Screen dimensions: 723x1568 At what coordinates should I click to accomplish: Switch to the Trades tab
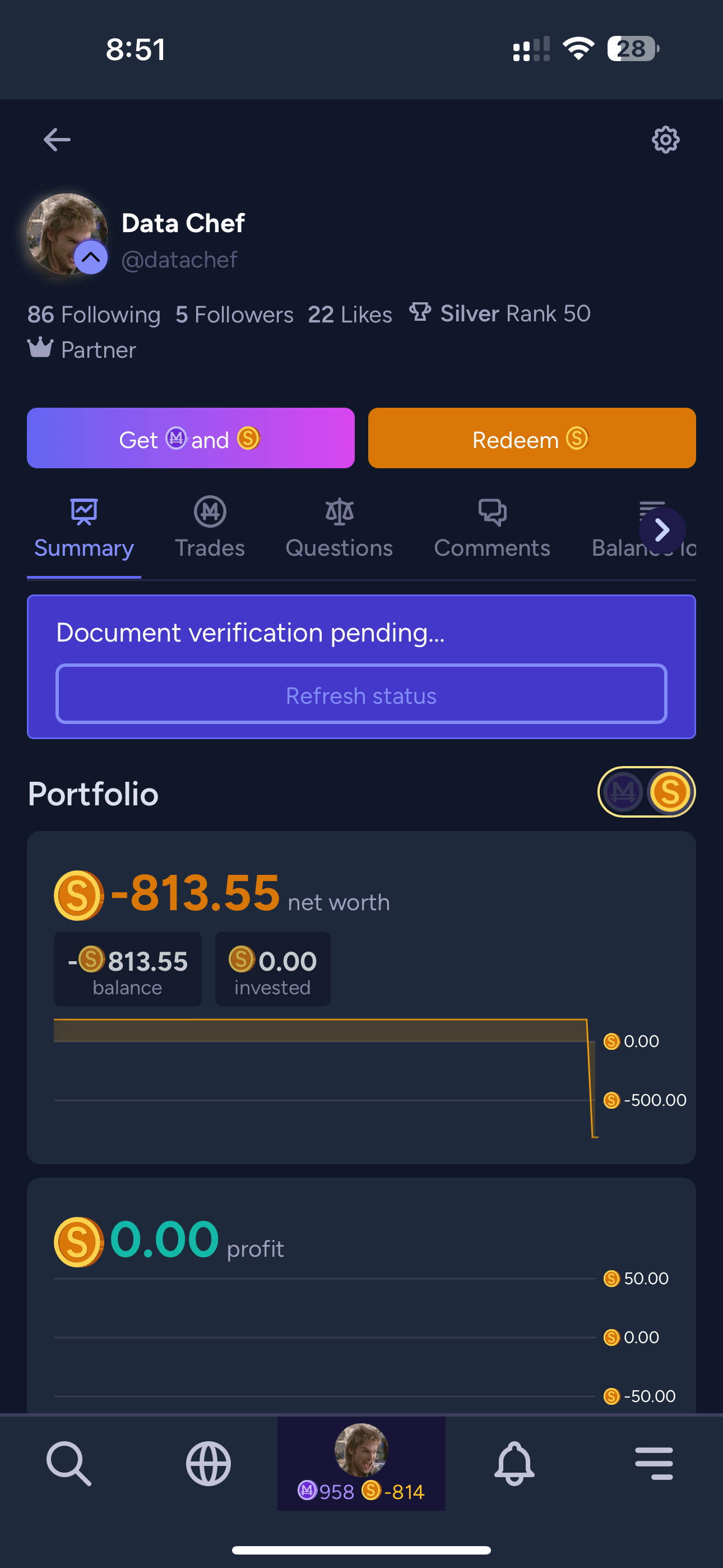pyautogui.click(x=210, y=528)
